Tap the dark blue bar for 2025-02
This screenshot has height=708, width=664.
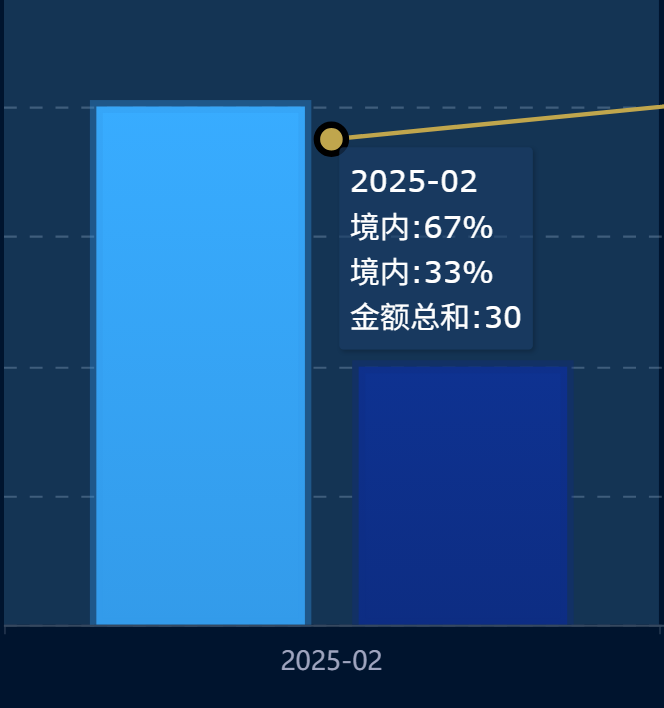point(463,495)
